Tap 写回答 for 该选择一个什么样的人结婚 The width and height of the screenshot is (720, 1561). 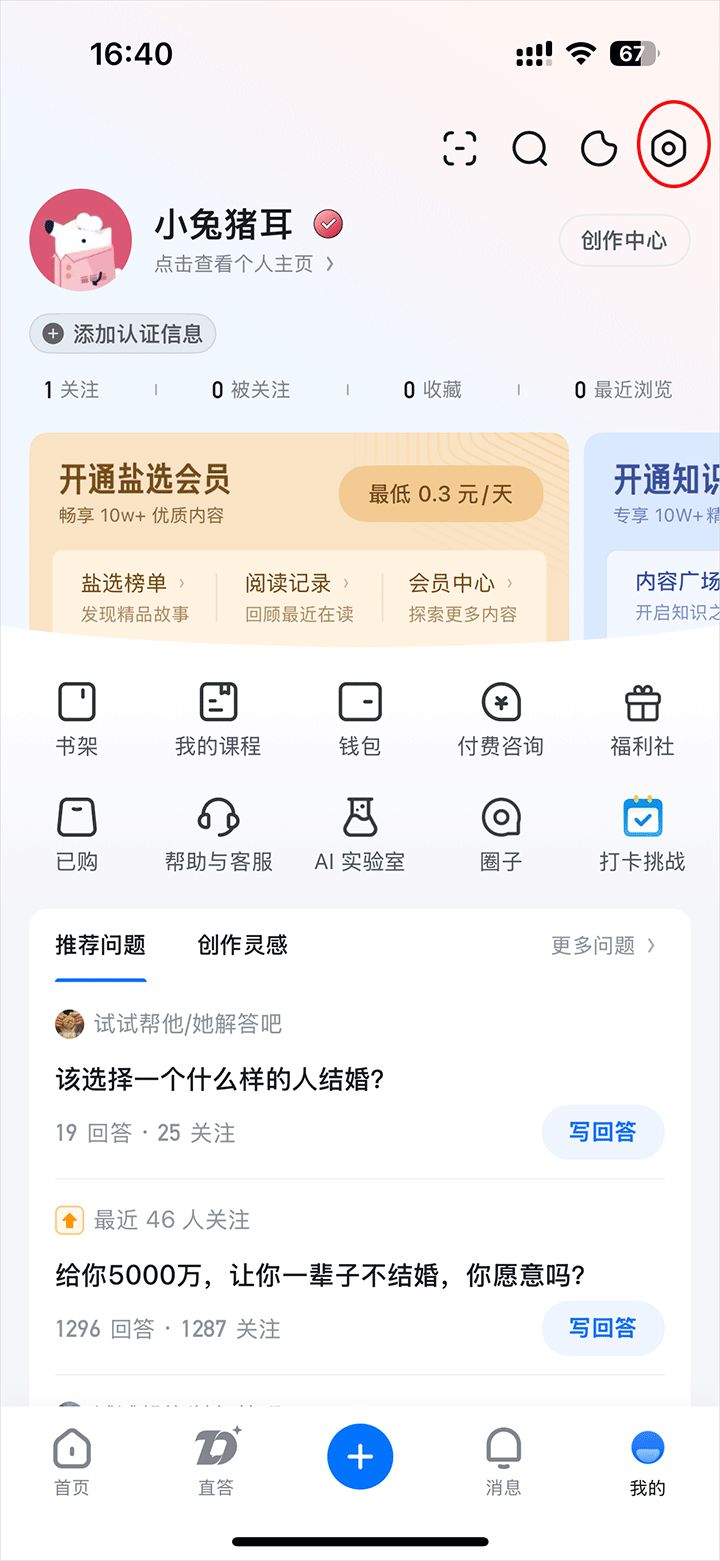(602, 1132)
